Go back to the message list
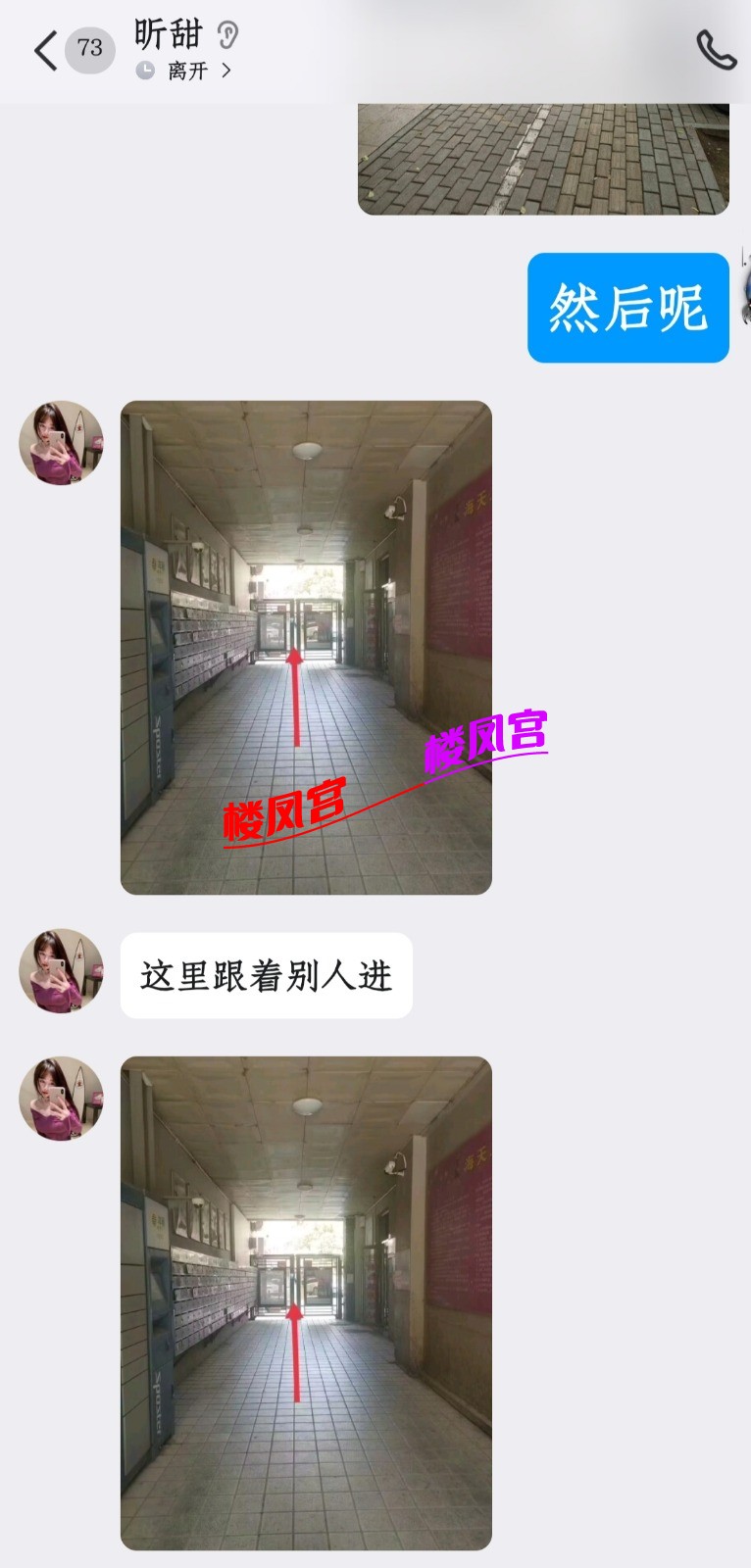Image resolution: width=751 pixels, height=1568 pixels. (46, 50)
